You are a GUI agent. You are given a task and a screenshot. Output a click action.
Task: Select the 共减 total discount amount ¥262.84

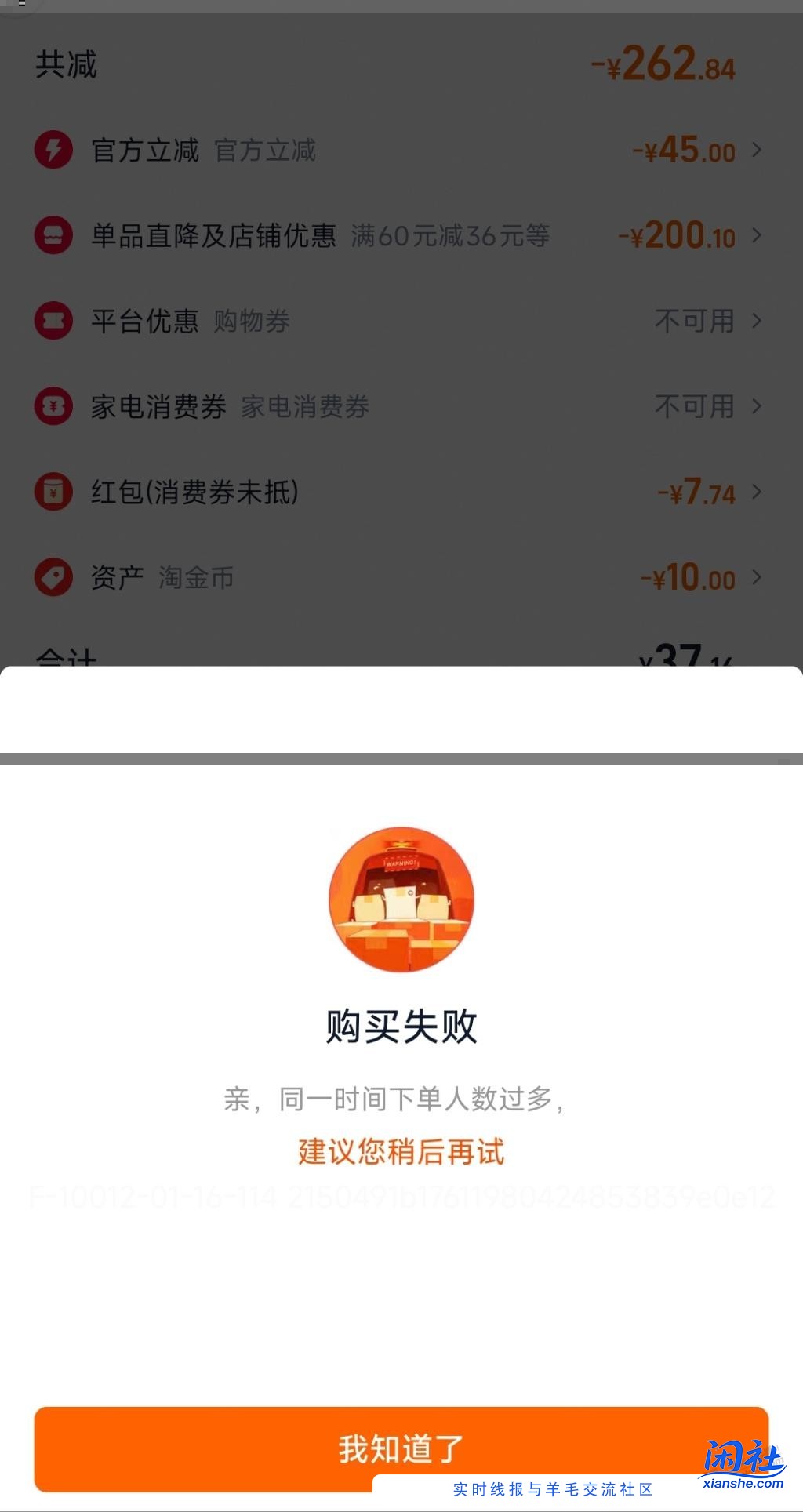pos(673,66)
